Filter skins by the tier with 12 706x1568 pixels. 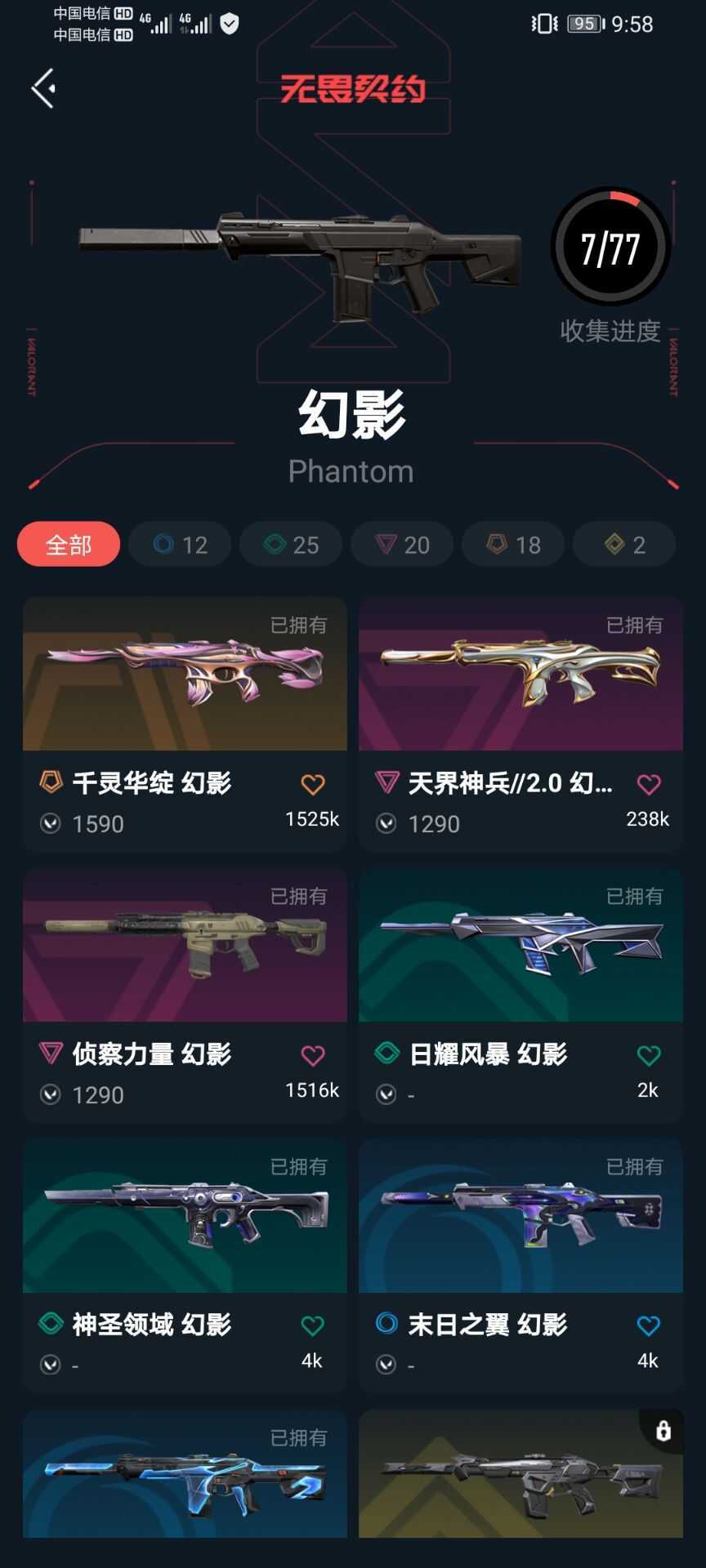pos(180,544)
